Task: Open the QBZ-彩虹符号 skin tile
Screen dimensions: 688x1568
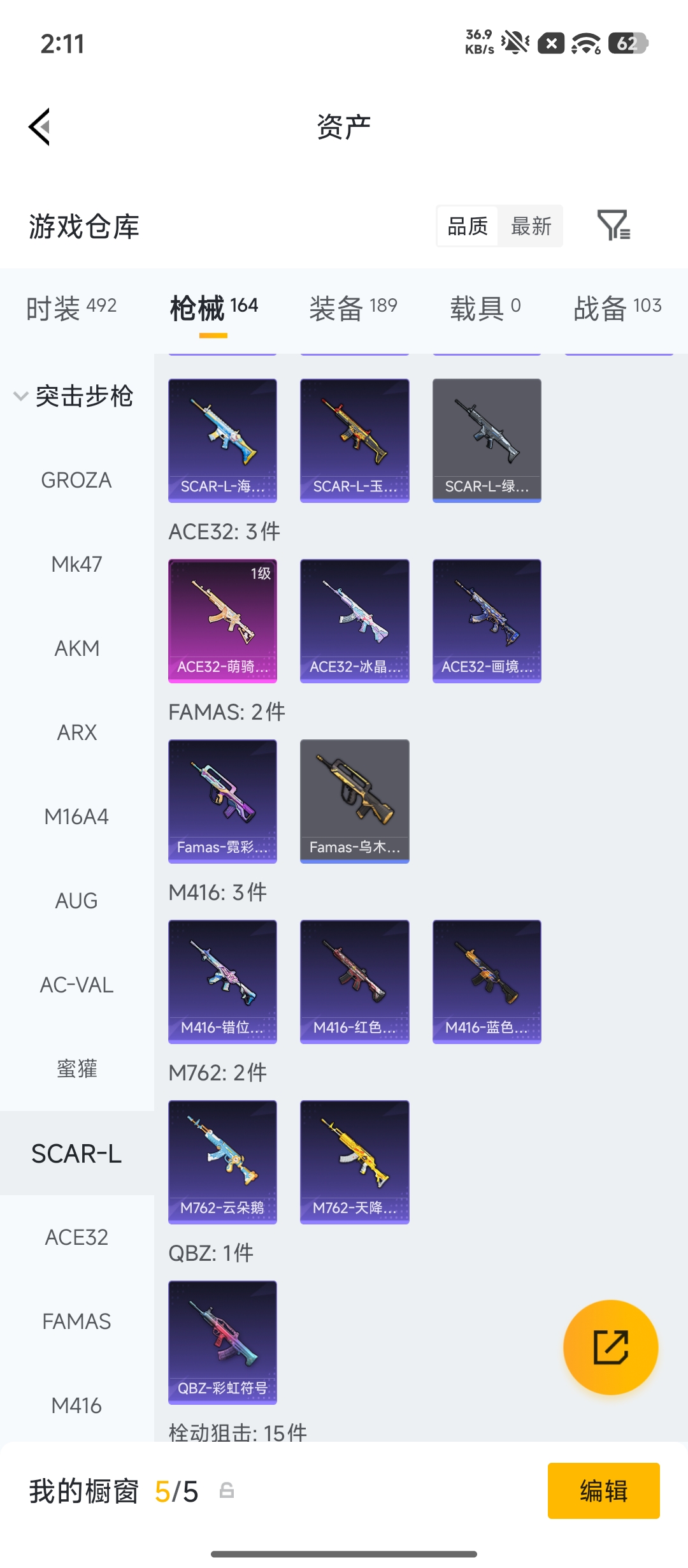Action: point(222,1342)
